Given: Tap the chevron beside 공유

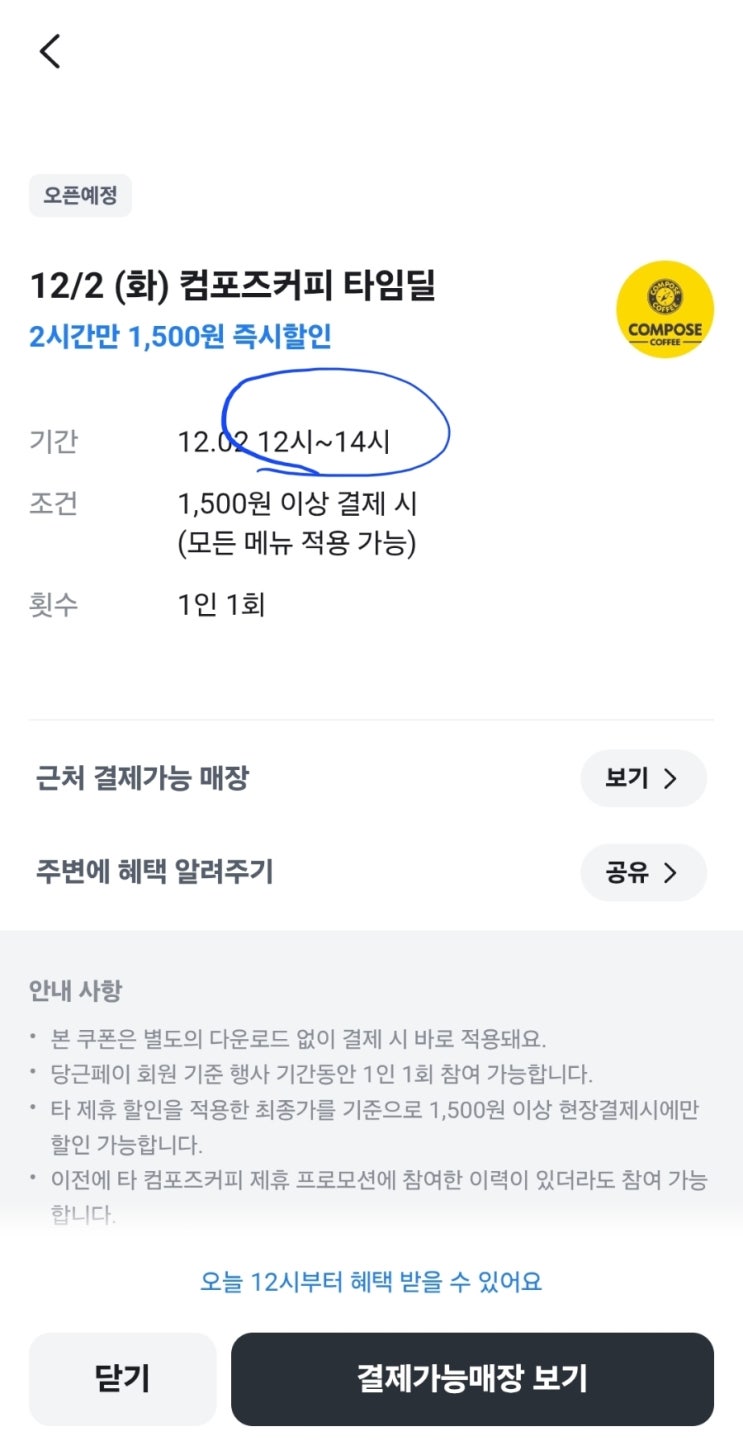Looking at the screenshot, I should (x=670, y=872).
